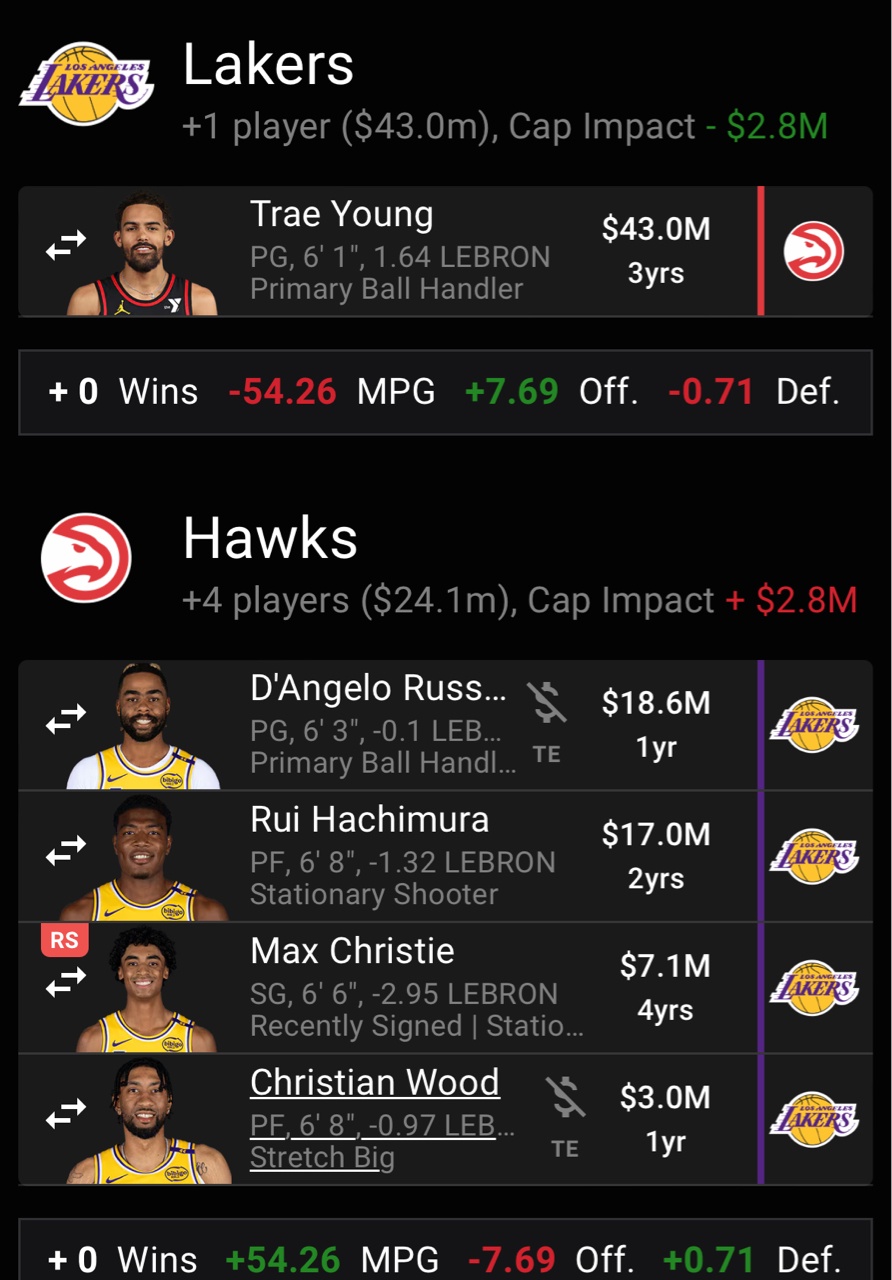Viewport: 892px width, 1280px height.
Task: Open the underlined Christian Wood link
Action: 375,1083
